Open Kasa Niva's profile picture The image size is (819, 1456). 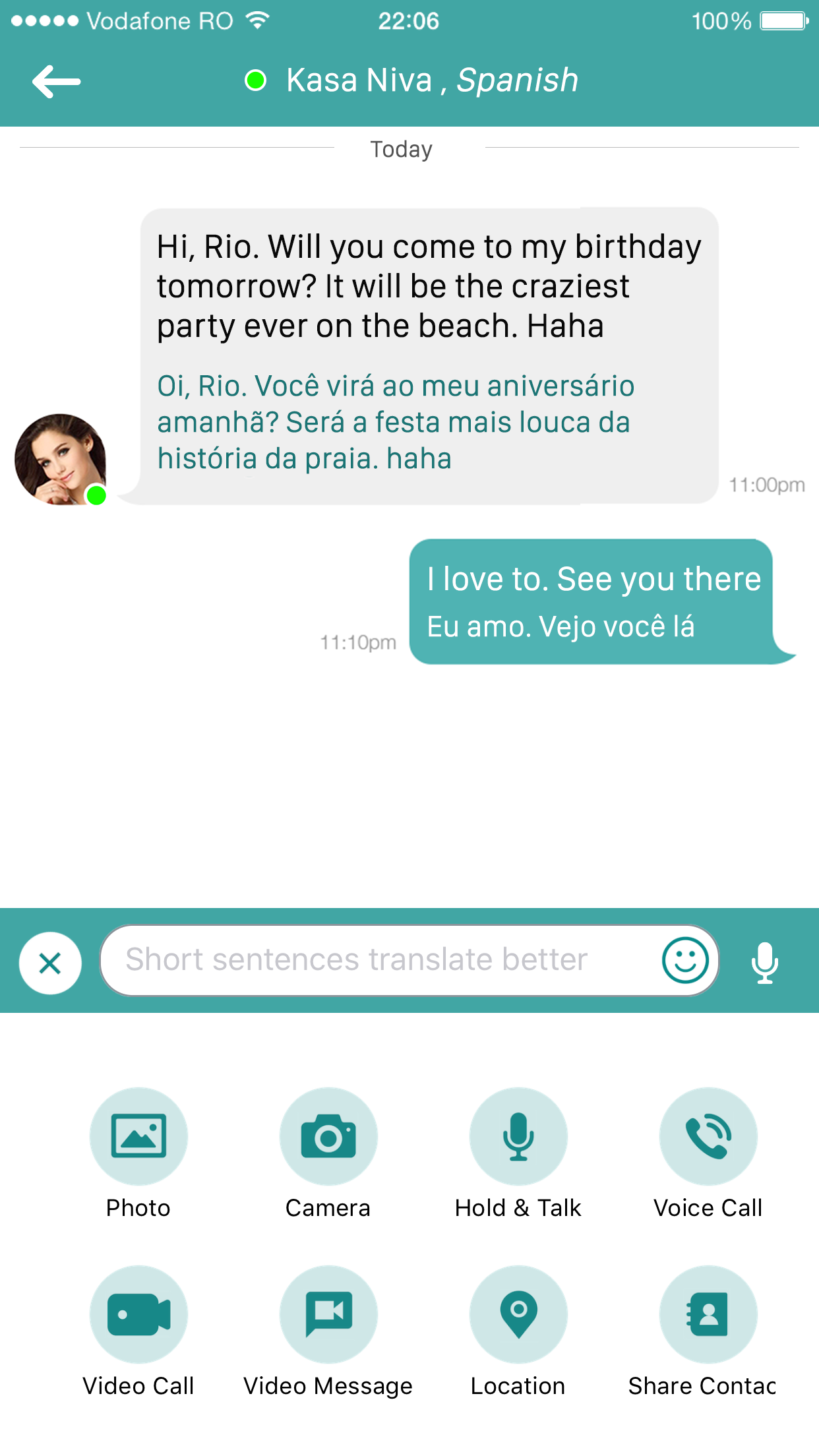click(x=61, y=460)
